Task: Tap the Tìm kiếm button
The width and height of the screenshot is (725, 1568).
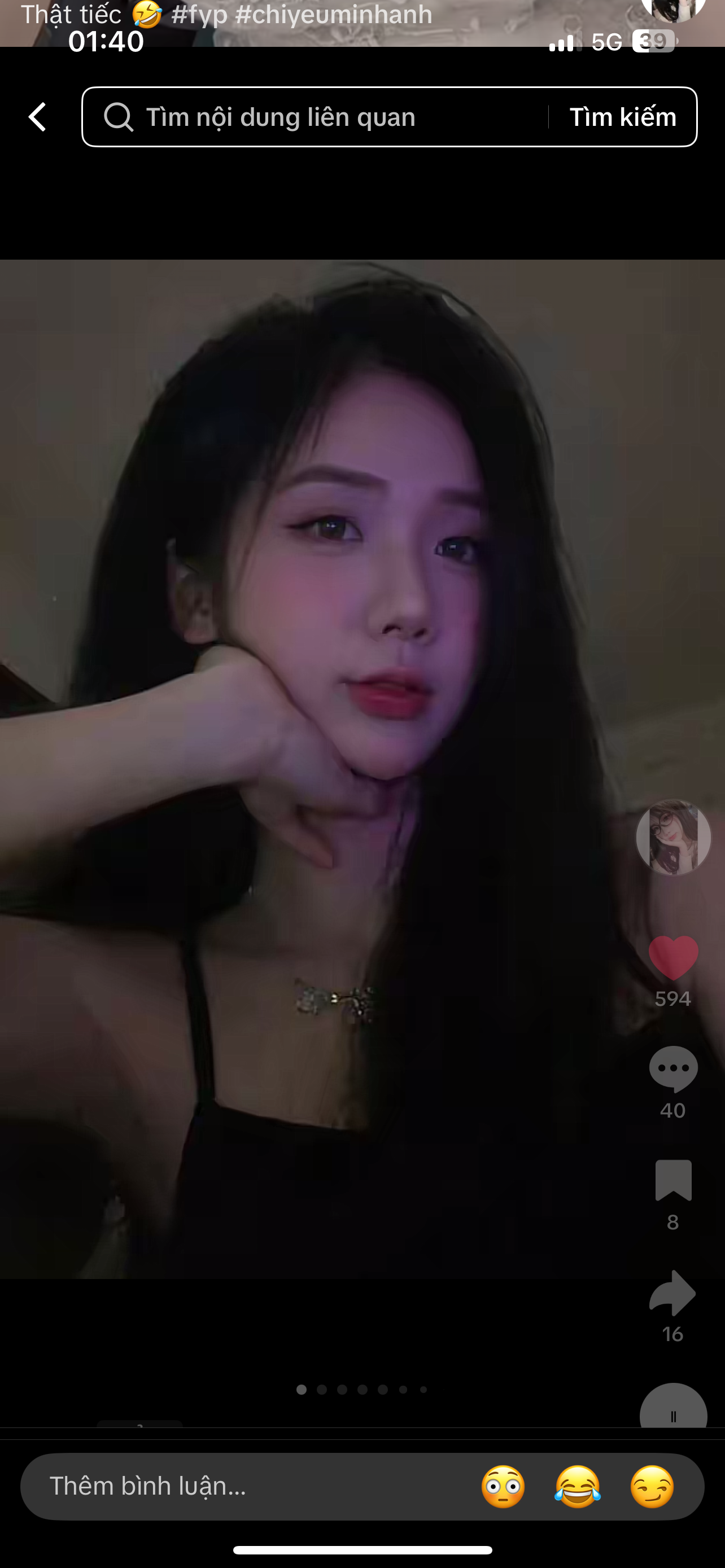Action: point(622,117)
